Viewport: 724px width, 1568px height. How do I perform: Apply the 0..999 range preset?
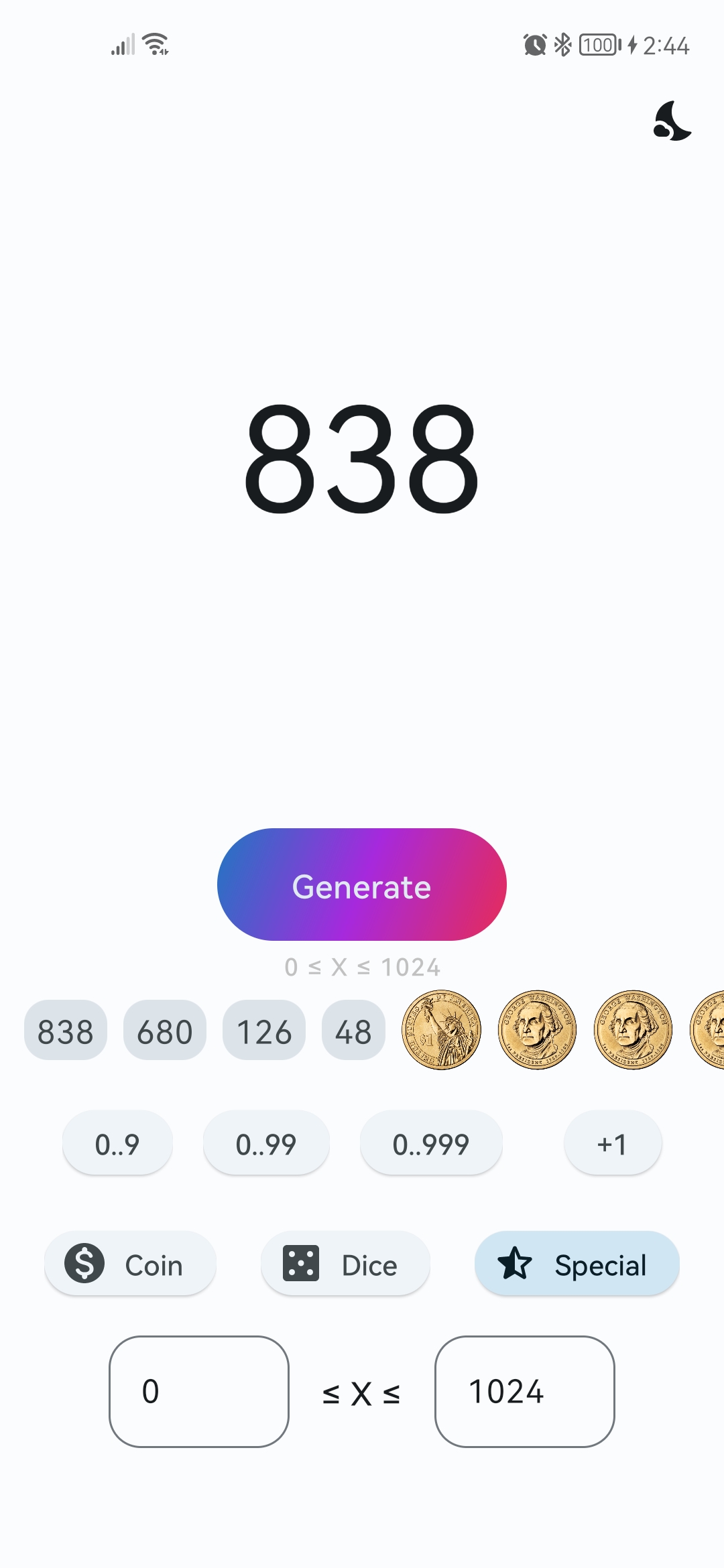coord(431,1143)
